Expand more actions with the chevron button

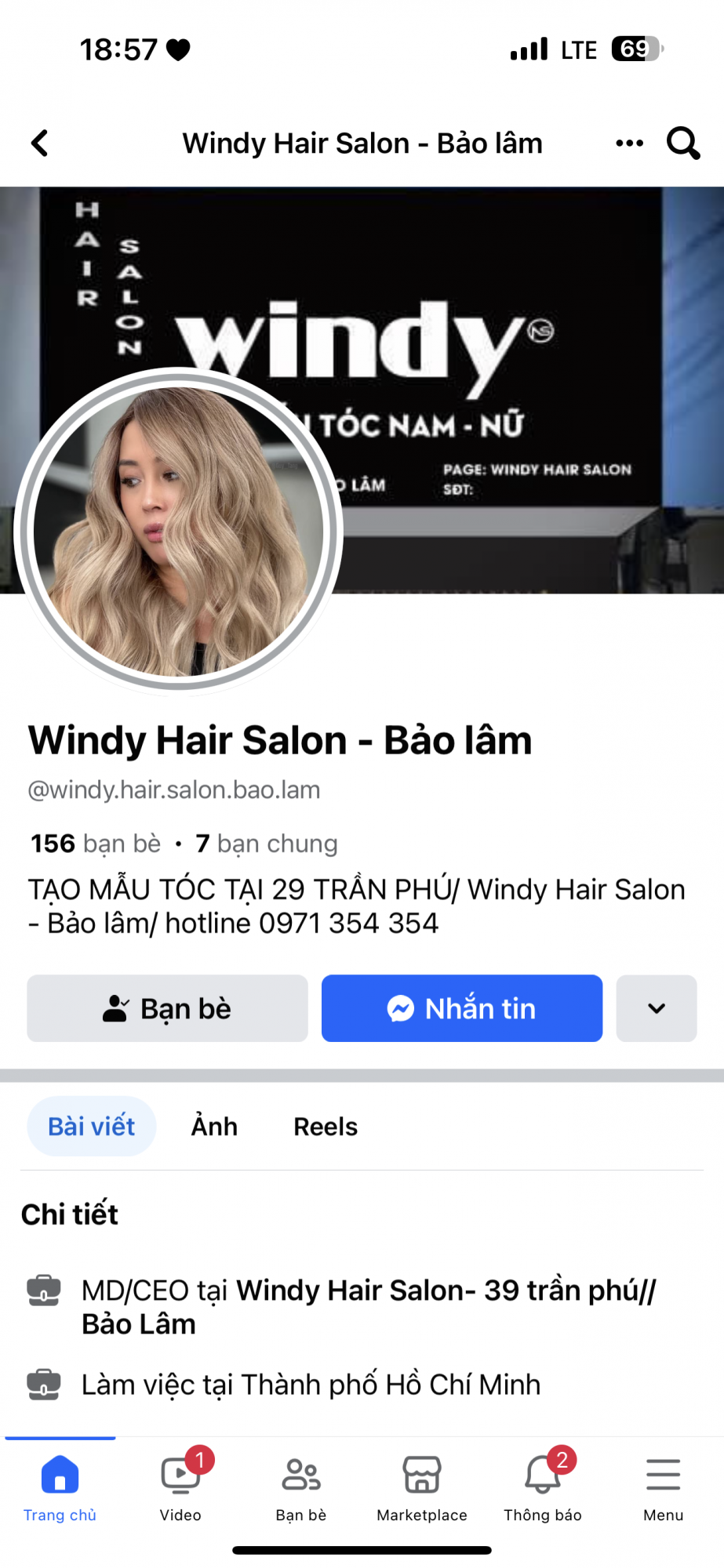click(656, 1008)
